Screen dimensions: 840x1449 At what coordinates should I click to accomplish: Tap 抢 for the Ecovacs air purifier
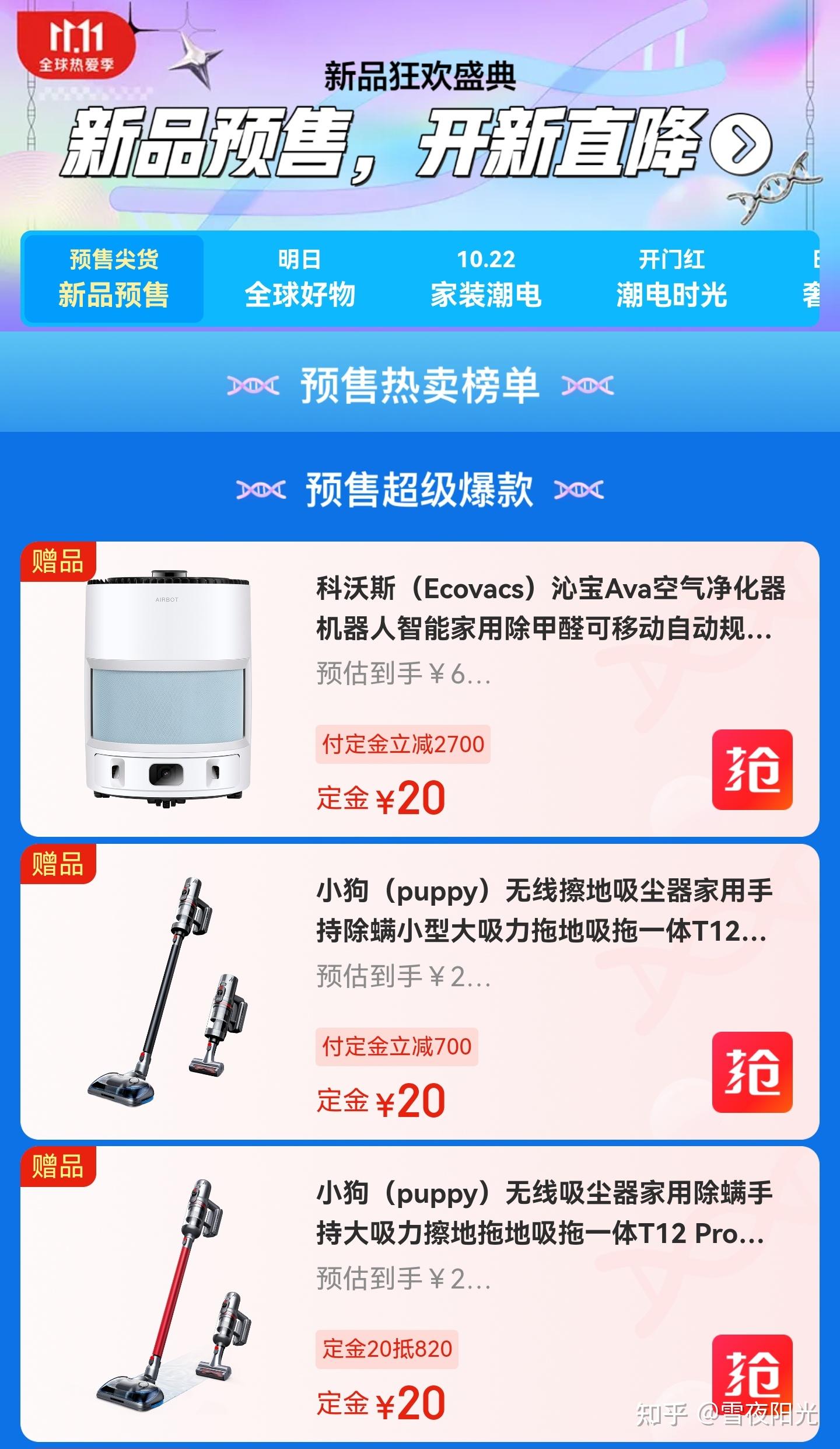752,769
